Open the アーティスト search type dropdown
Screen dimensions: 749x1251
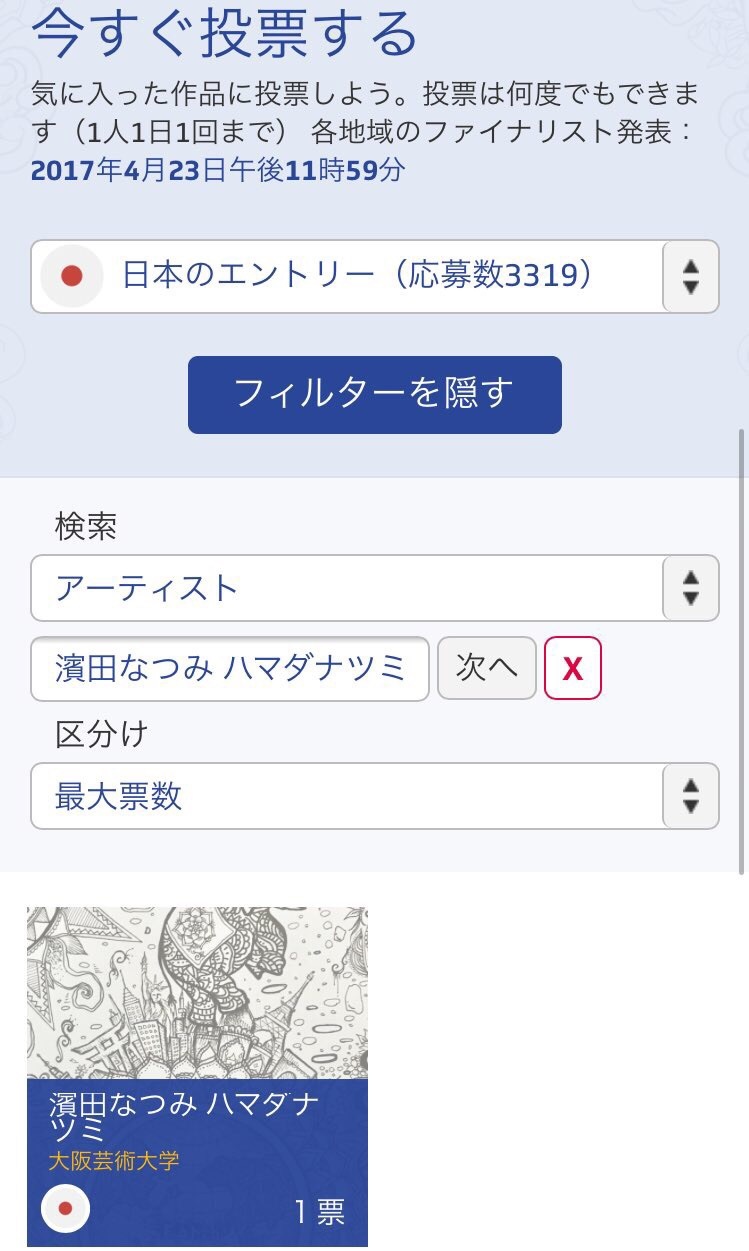pos(375,588)
